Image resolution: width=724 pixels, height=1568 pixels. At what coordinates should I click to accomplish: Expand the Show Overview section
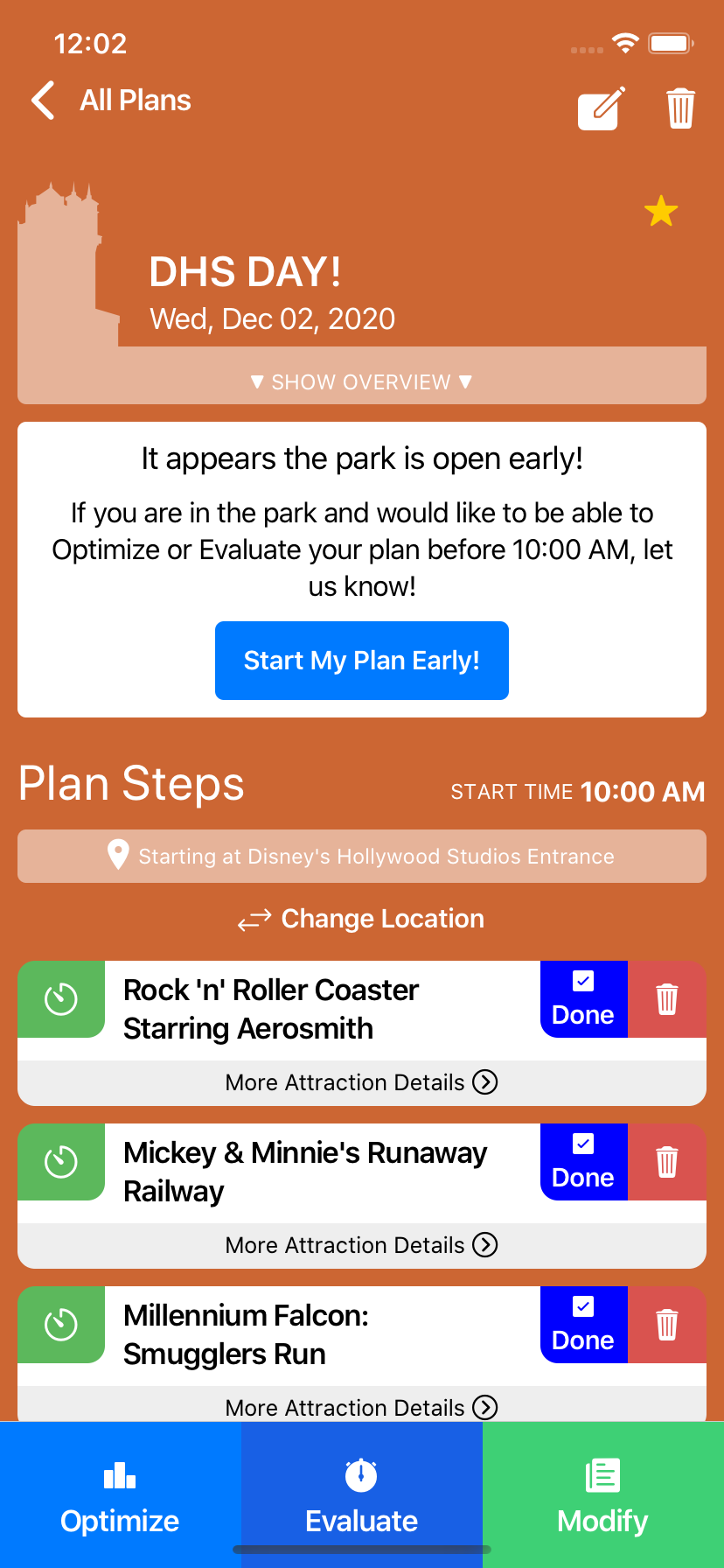coord(361,382)
